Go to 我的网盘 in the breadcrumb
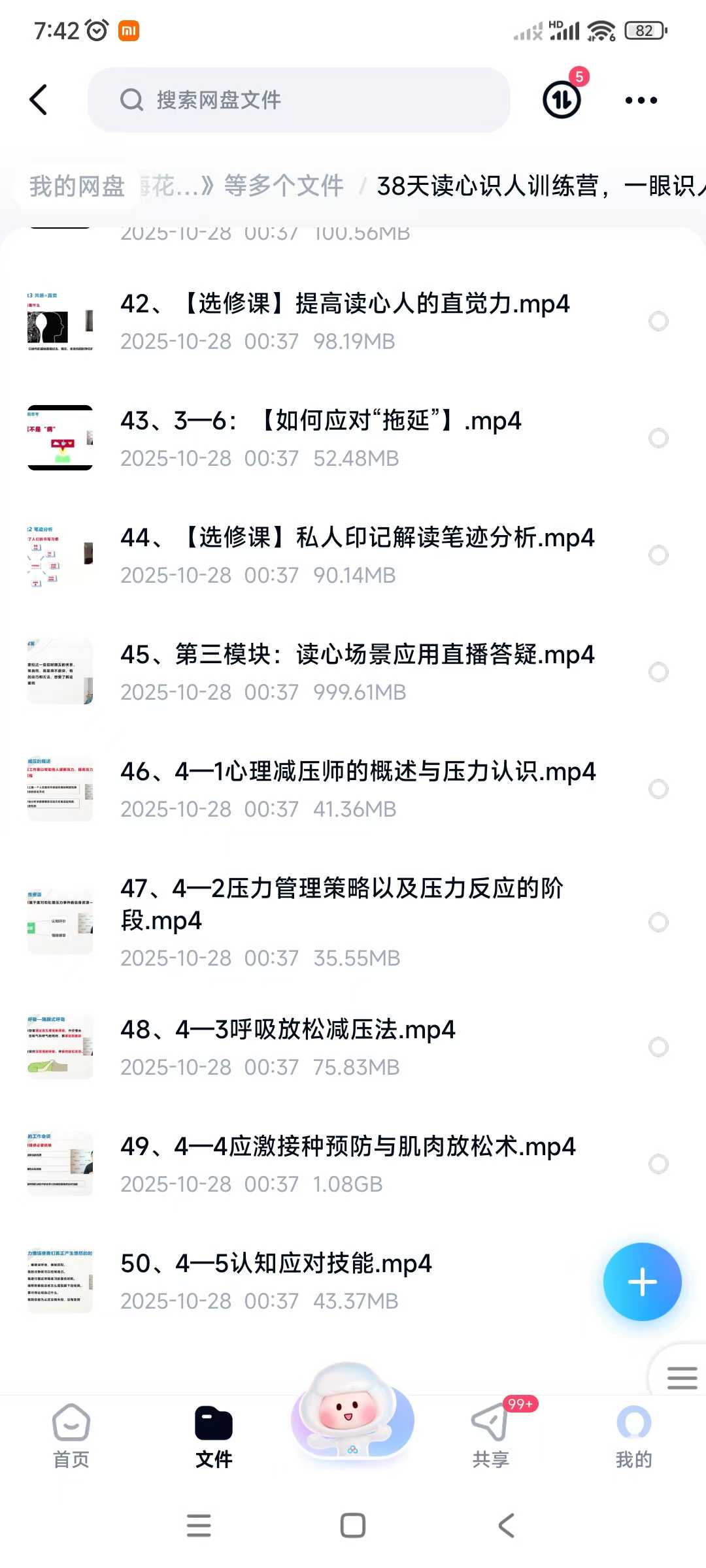 pos(76,186)
